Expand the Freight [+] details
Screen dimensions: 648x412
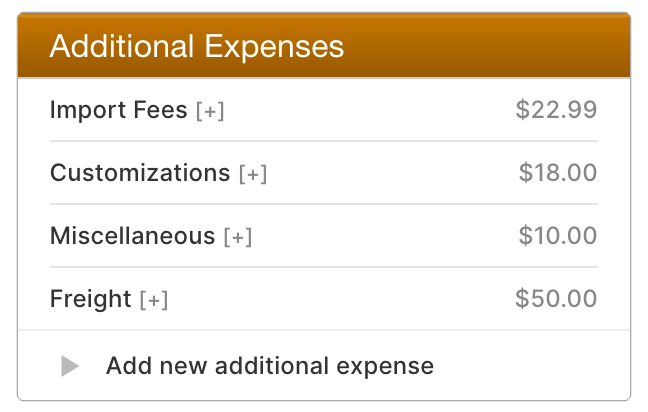coord(154,300)
